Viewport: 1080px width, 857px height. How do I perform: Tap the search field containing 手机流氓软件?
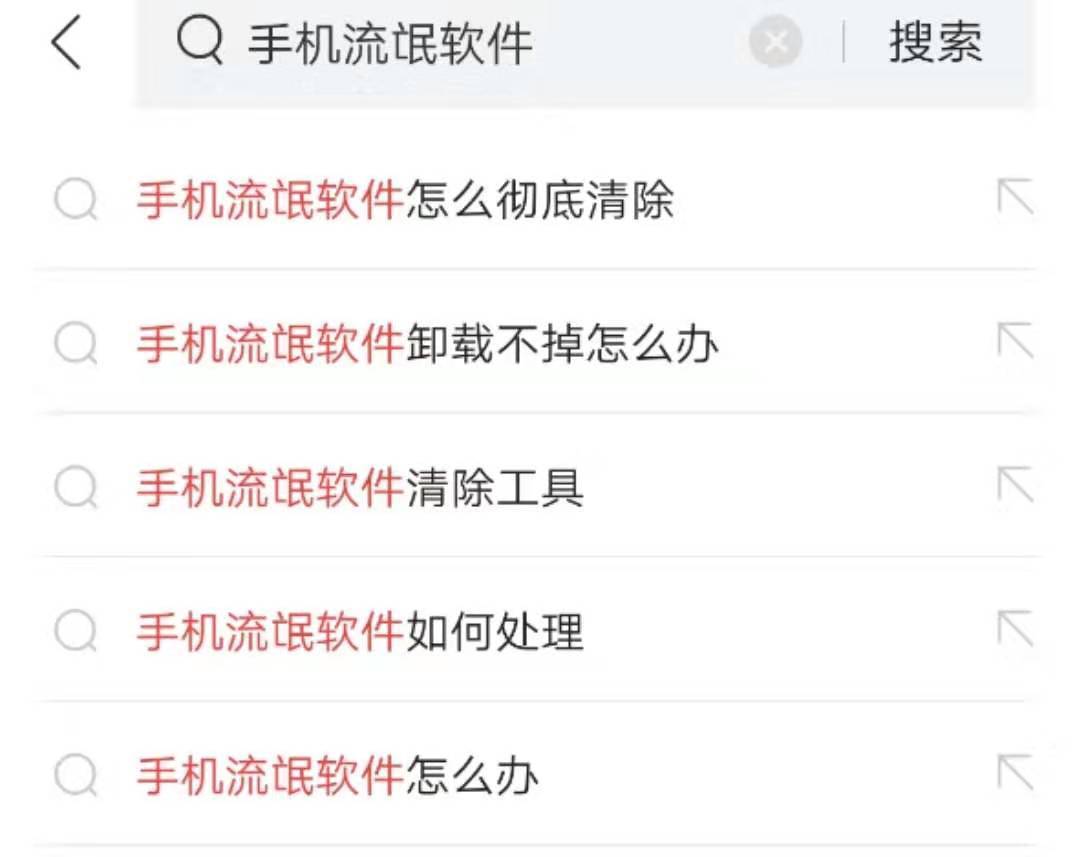coord(450,44)
